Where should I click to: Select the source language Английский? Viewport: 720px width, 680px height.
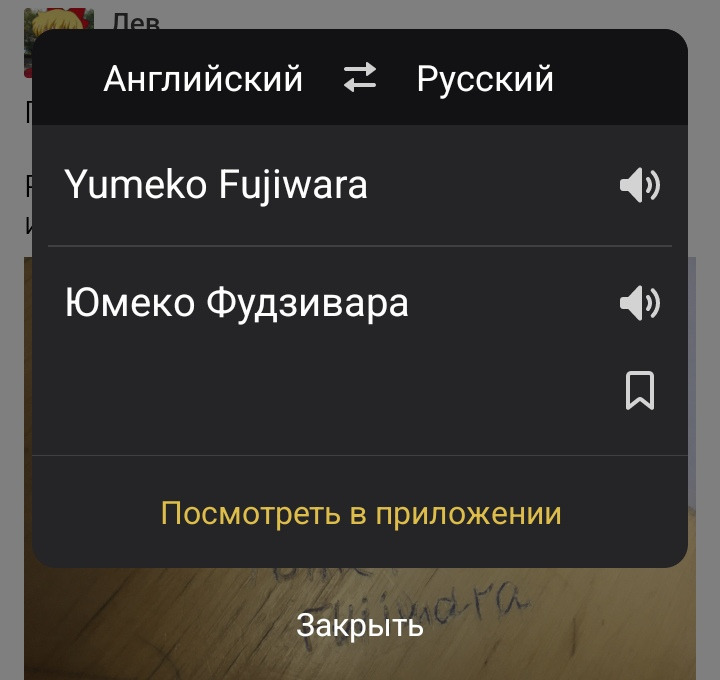point(203,79)
